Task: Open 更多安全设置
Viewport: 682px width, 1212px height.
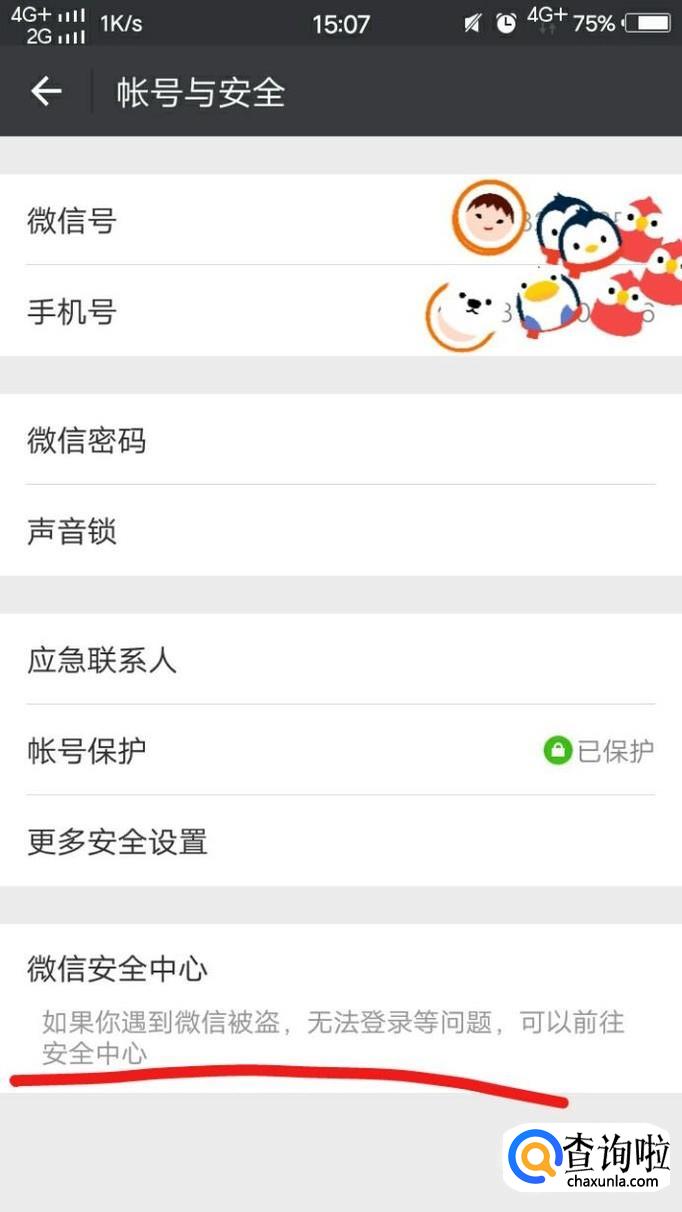Action: tap(340, 841)
